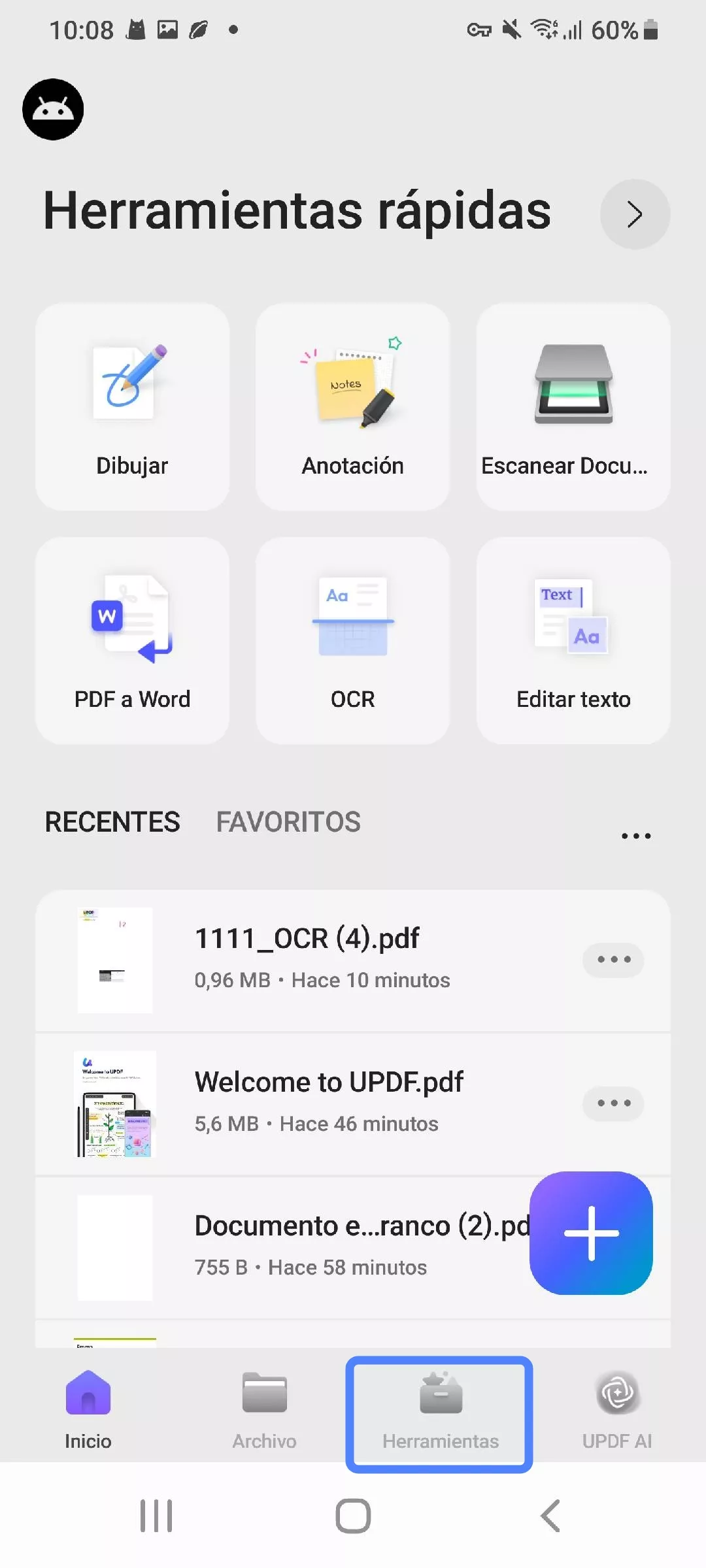Open more options for 1111_OCR (4).pdf
Viewport: 706px width, 1568px height.
click(x=613, y=959)
